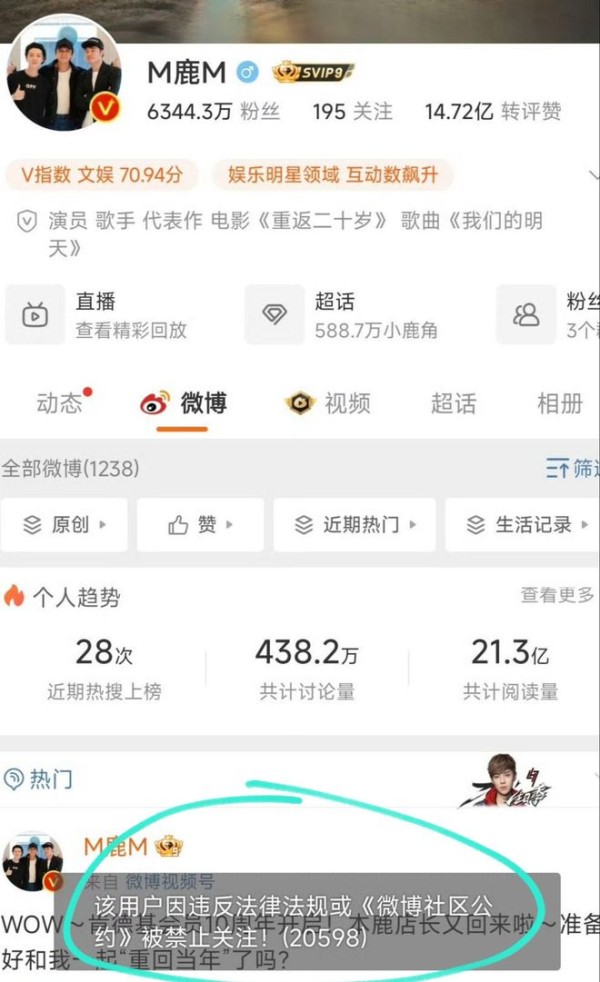Open M鹿M's profile avatar
Screen dimensions: 600x982
63,73
